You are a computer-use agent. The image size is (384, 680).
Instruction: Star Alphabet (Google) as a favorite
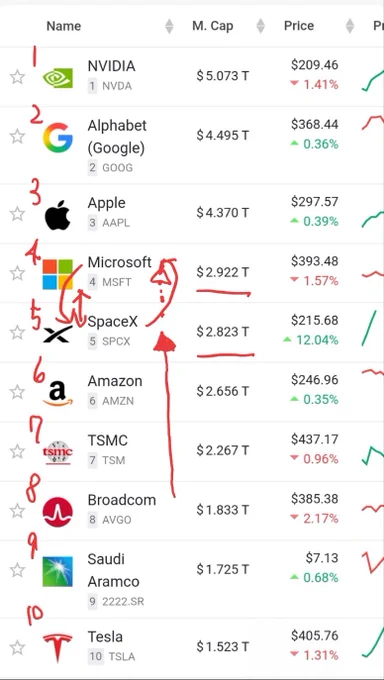(x=17, y=137)
